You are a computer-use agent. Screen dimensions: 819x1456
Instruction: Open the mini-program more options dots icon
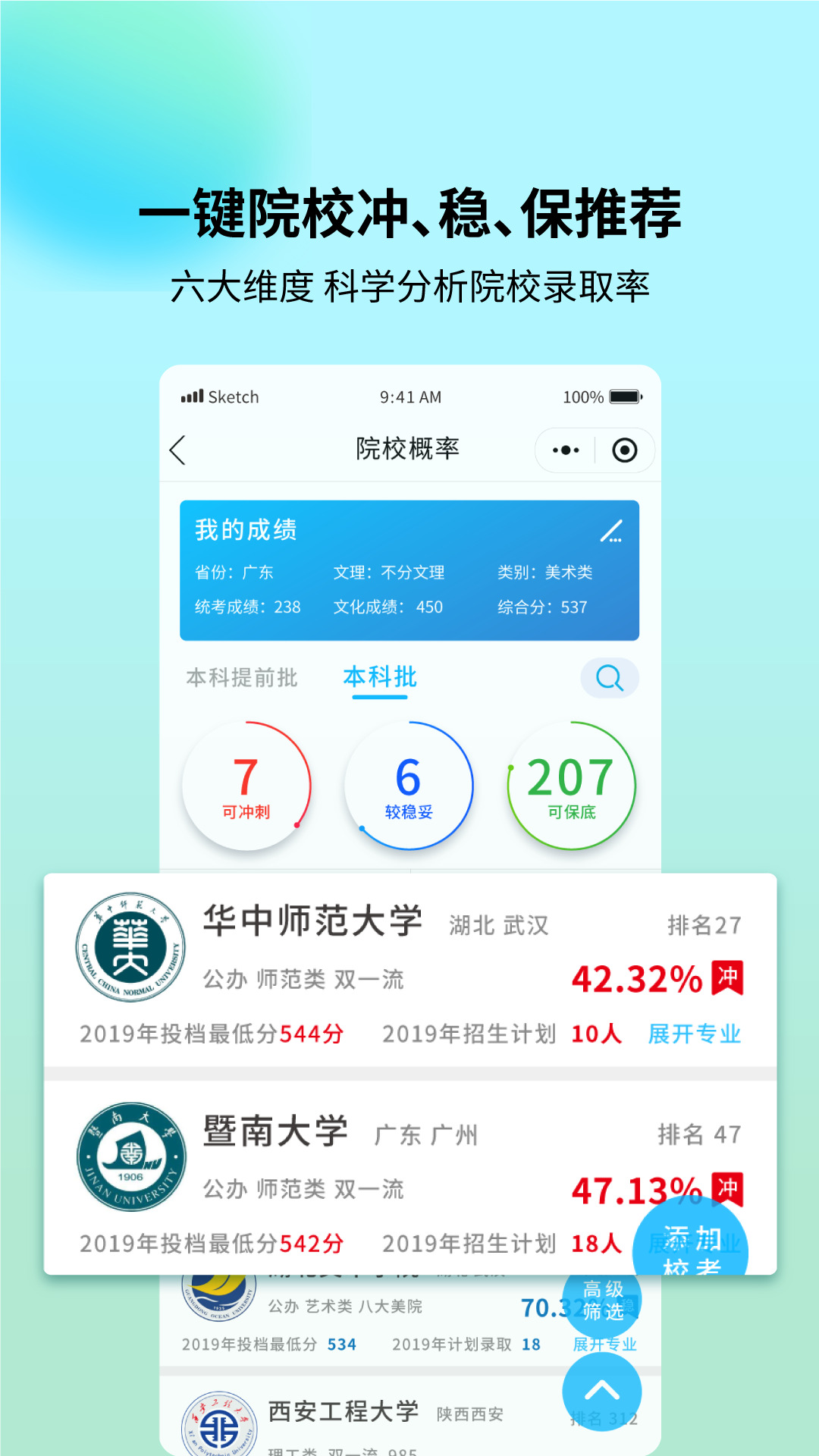[564, 450]
